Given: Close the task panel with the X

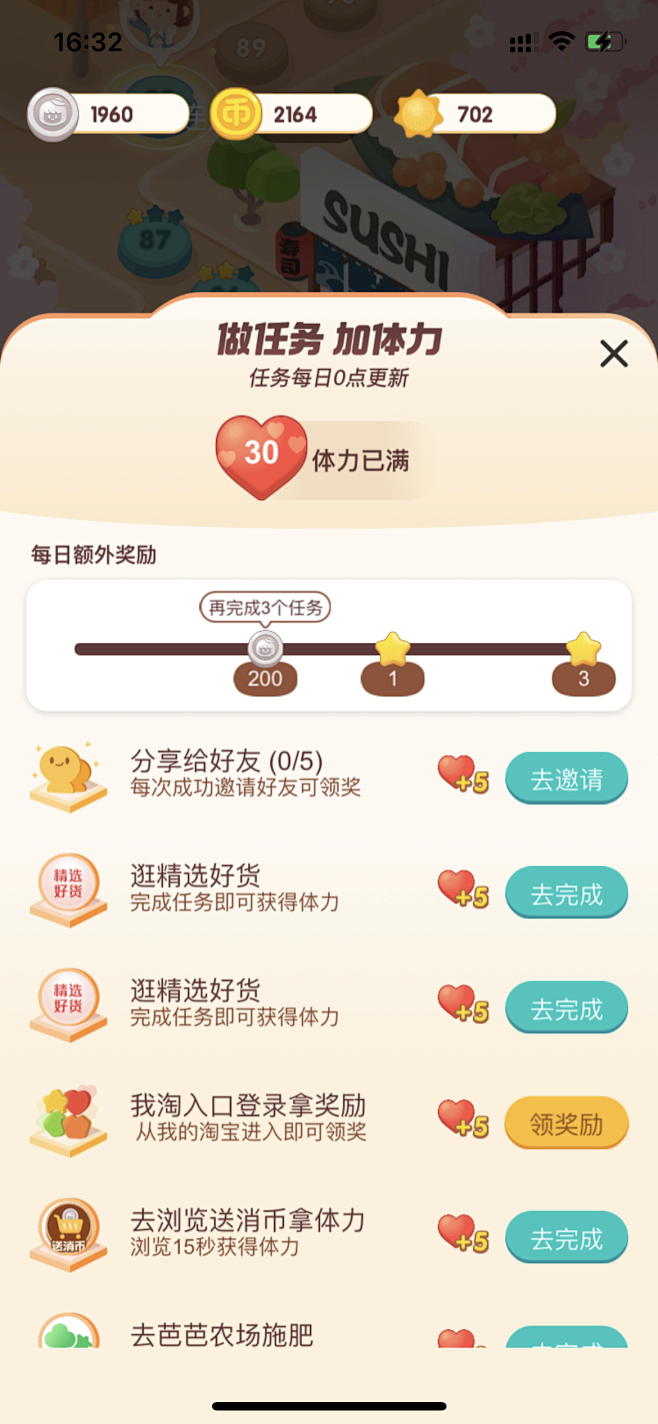Looking at the screenshot, I should pos(613,353).
